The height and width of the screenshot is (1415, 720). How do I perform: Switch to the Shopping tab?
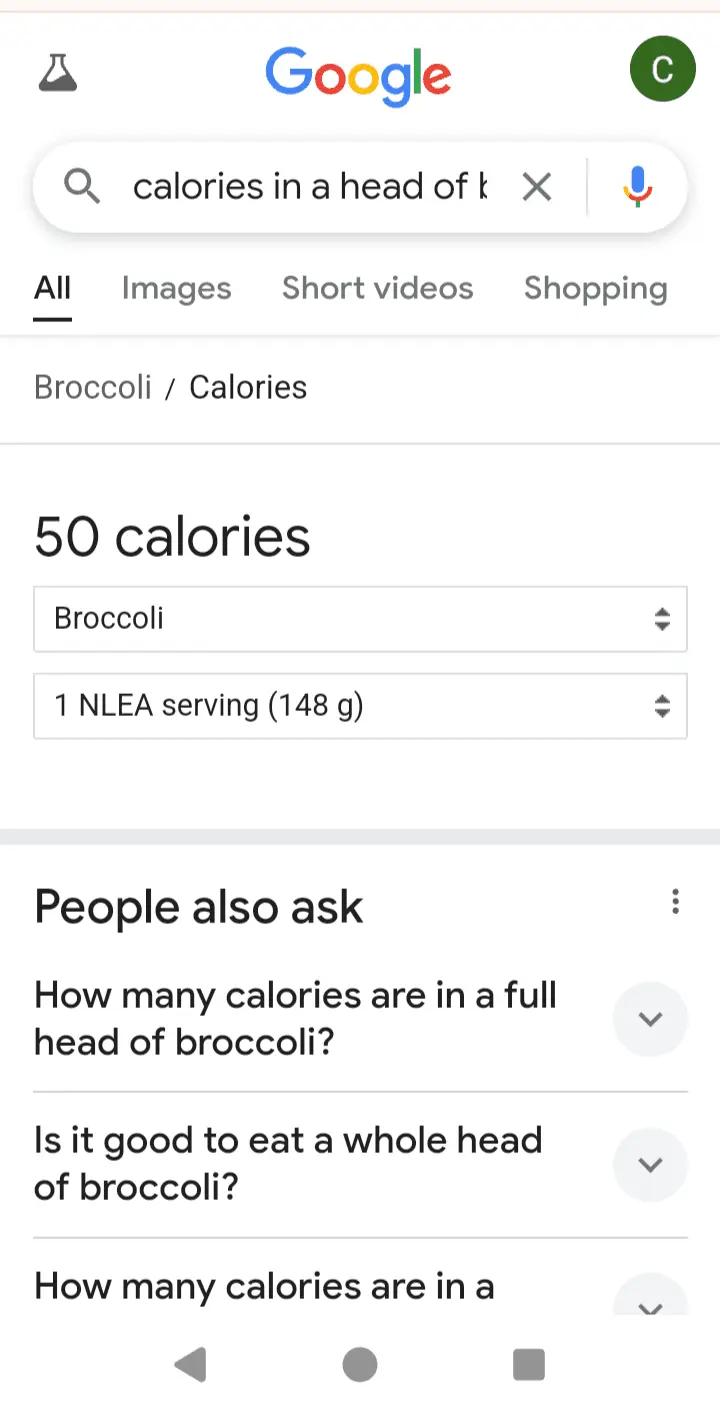tap(595, 289)
